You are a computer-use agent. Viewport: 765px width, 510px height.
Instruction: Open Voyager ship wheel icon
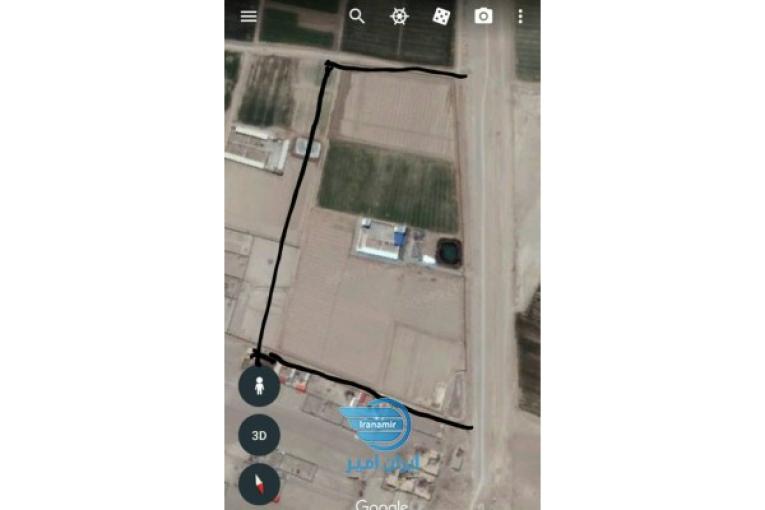(399, 16)
